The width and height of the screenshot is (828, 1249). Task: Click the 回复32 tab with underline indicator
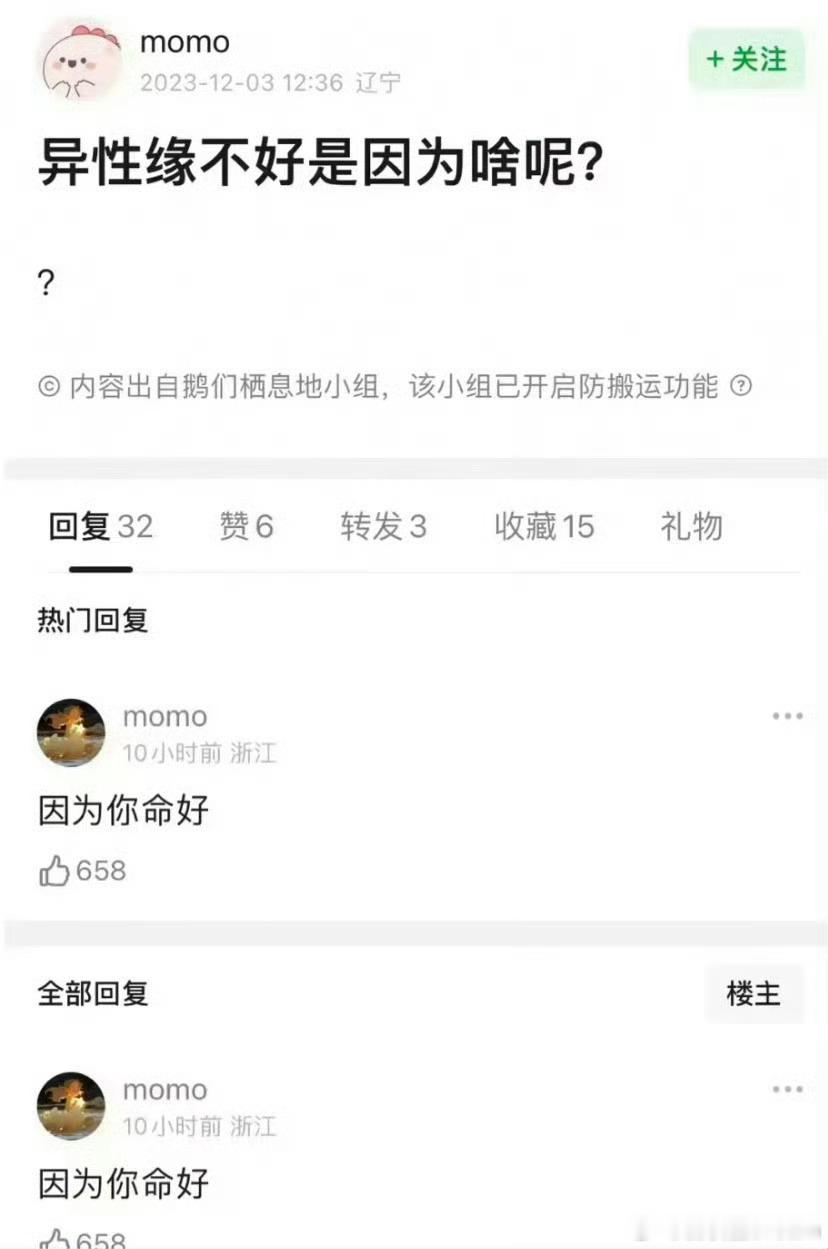[x=98, y=527]
